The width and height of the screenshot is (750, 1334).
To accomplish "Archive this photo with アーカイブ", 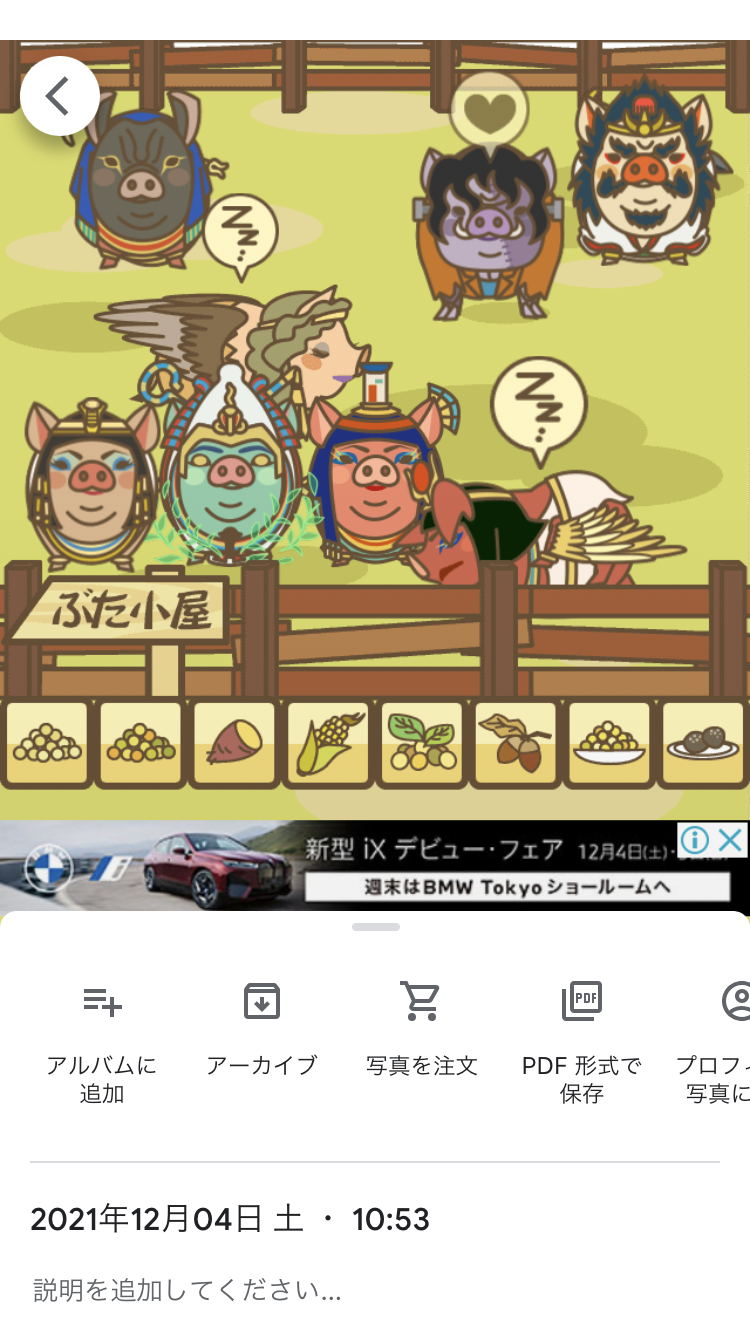I will click(x=262, y=1030).
